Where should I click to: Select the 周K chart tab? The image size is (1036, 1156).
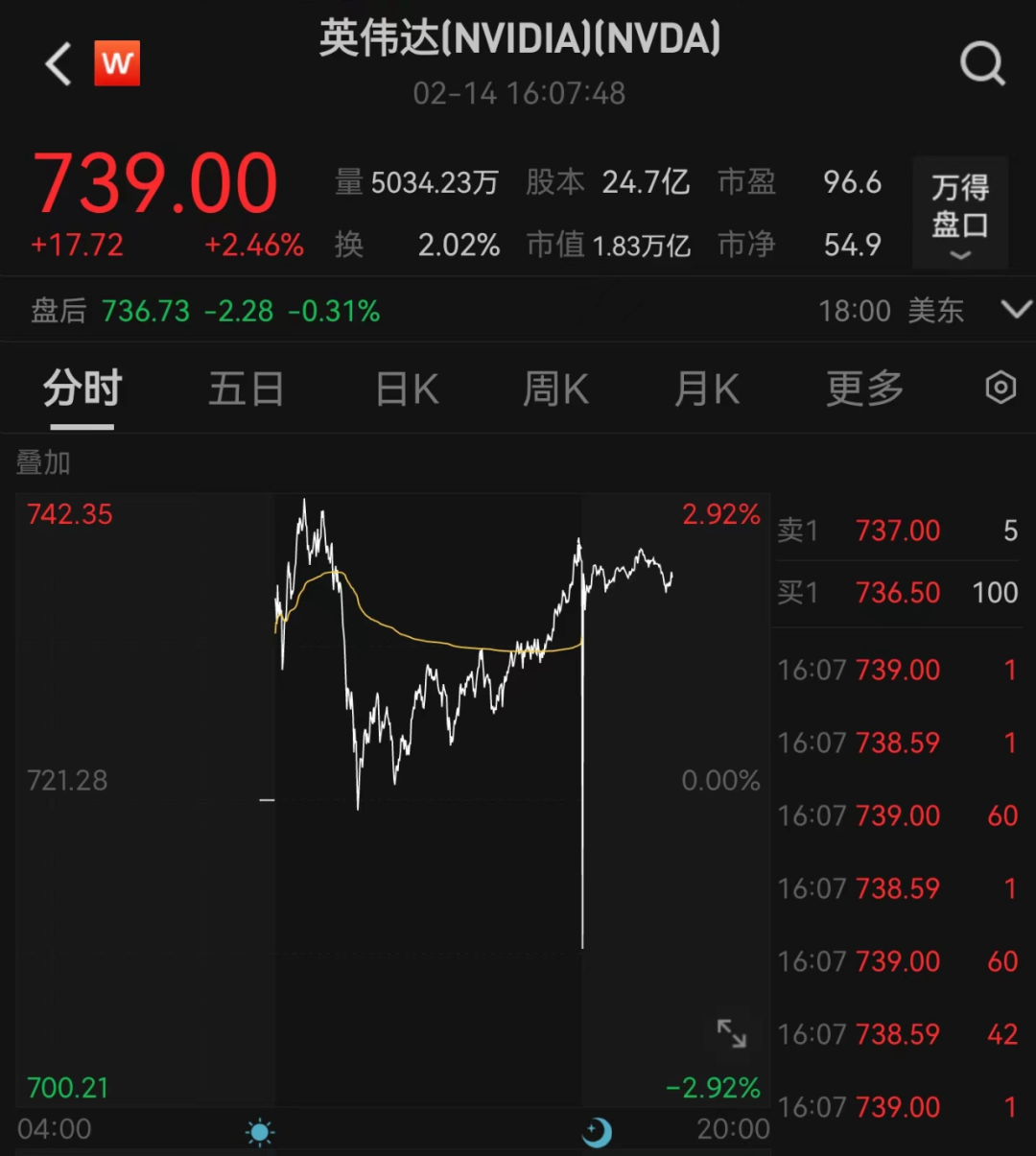pyautogui.click(x=555, y=389)
